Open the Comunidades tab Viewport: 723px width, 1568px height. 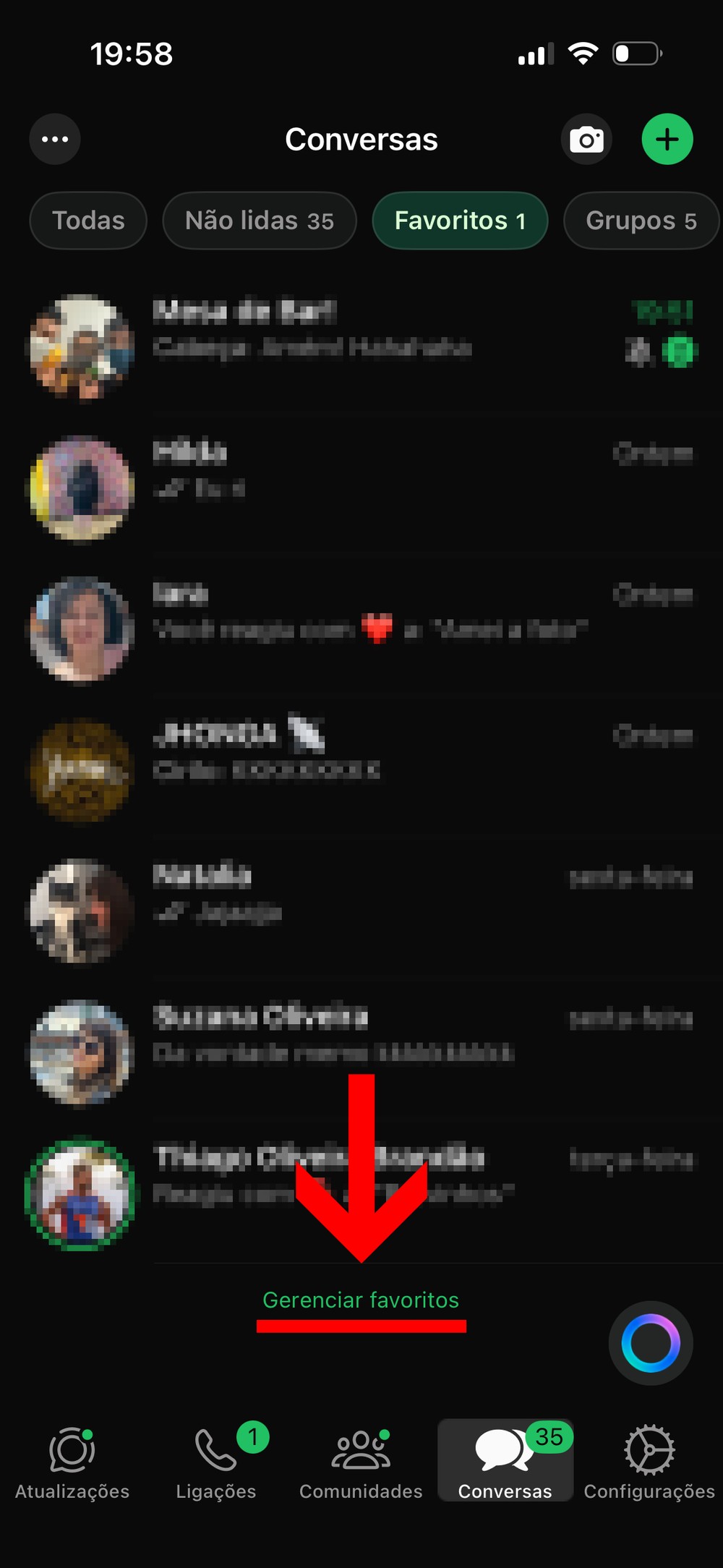(x=361, y=1462)
